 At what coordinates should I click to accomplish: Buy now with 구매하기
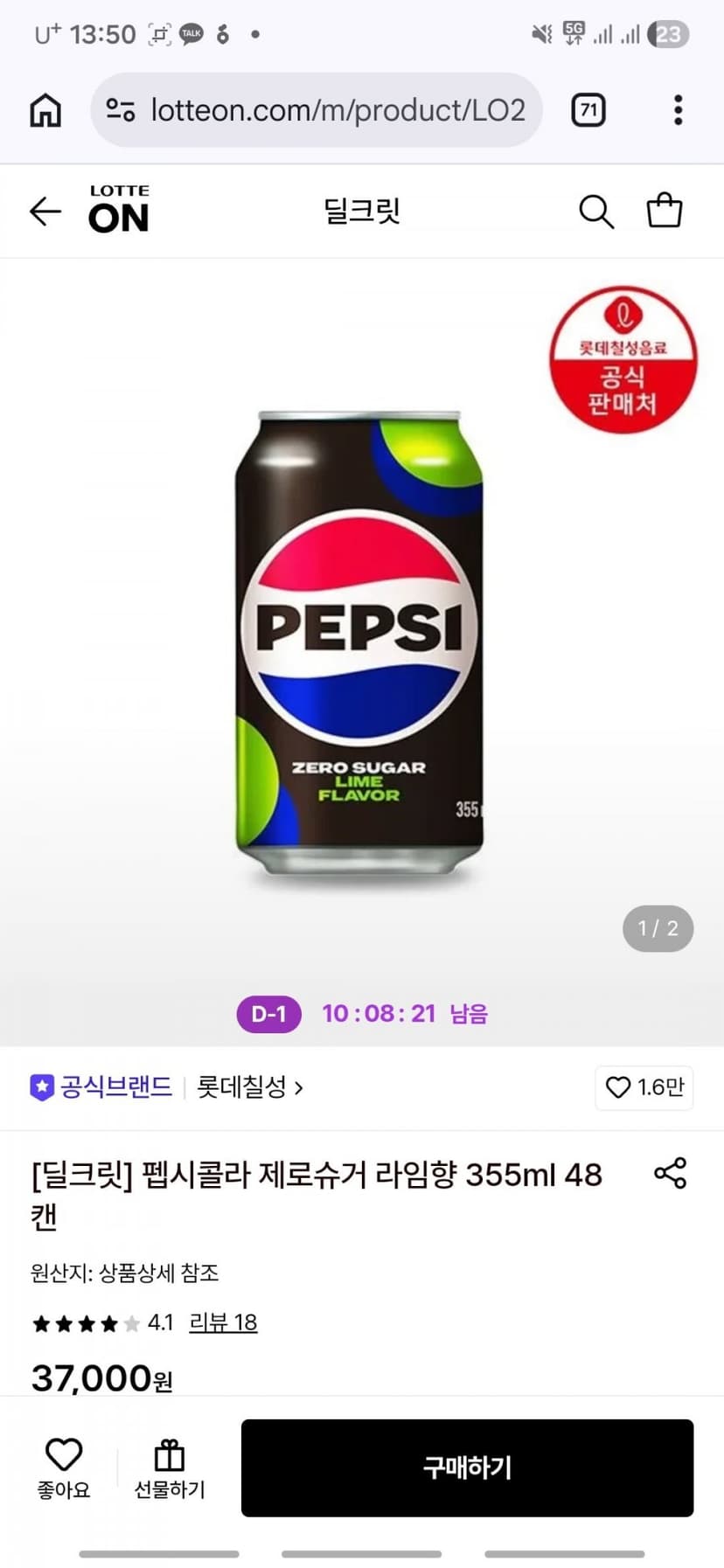tap(467, 1467)
